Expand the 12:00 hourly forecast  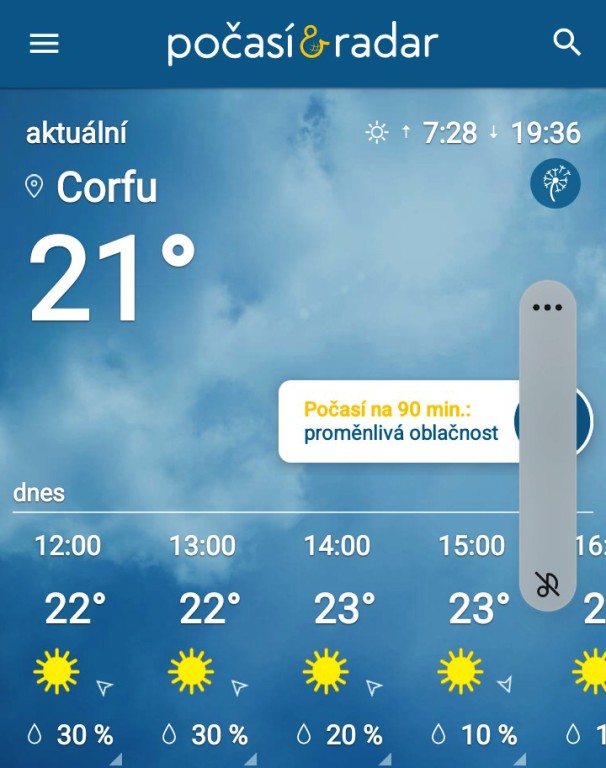68,640
